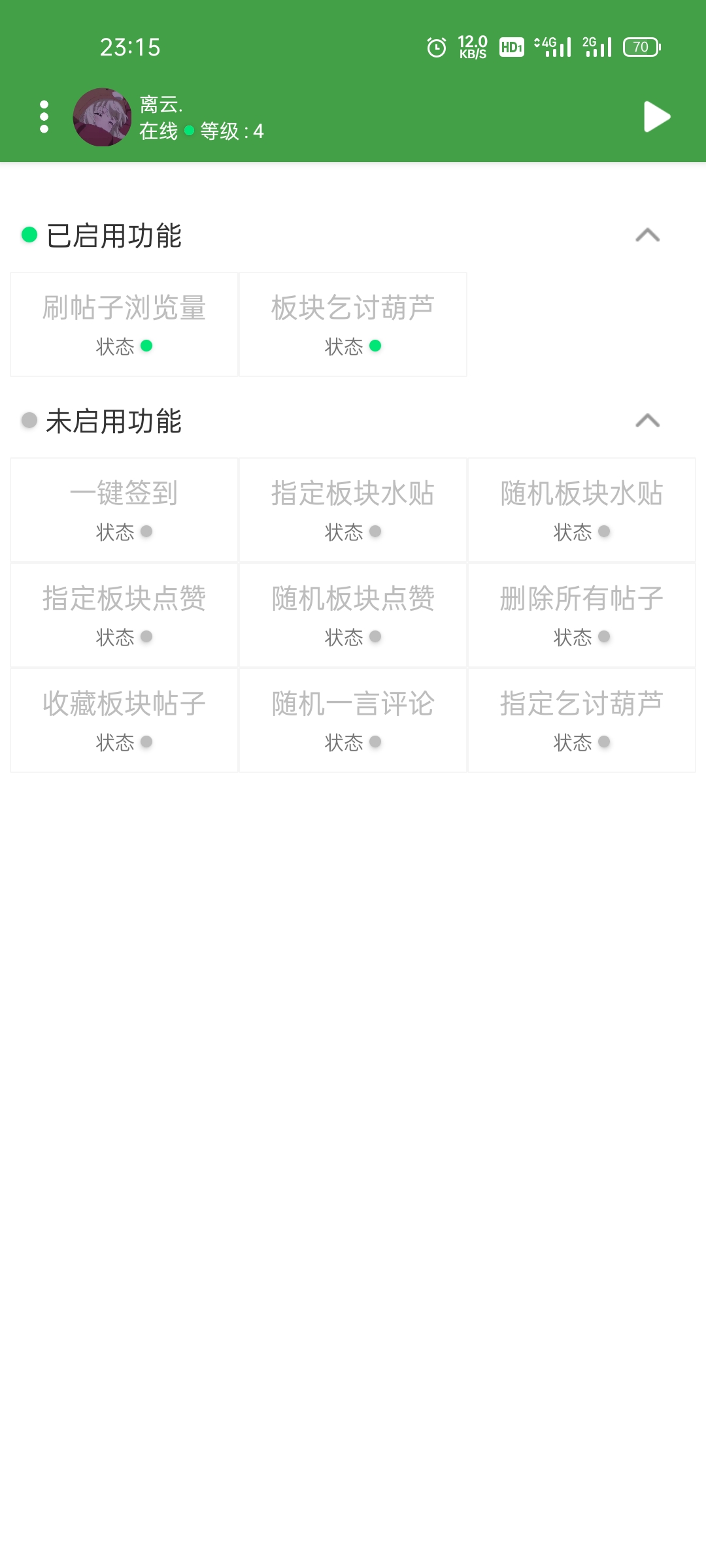Open the three-dot overflow menu
The image size is (706, 1568).
pyautogui.click(x=44, y=117)
